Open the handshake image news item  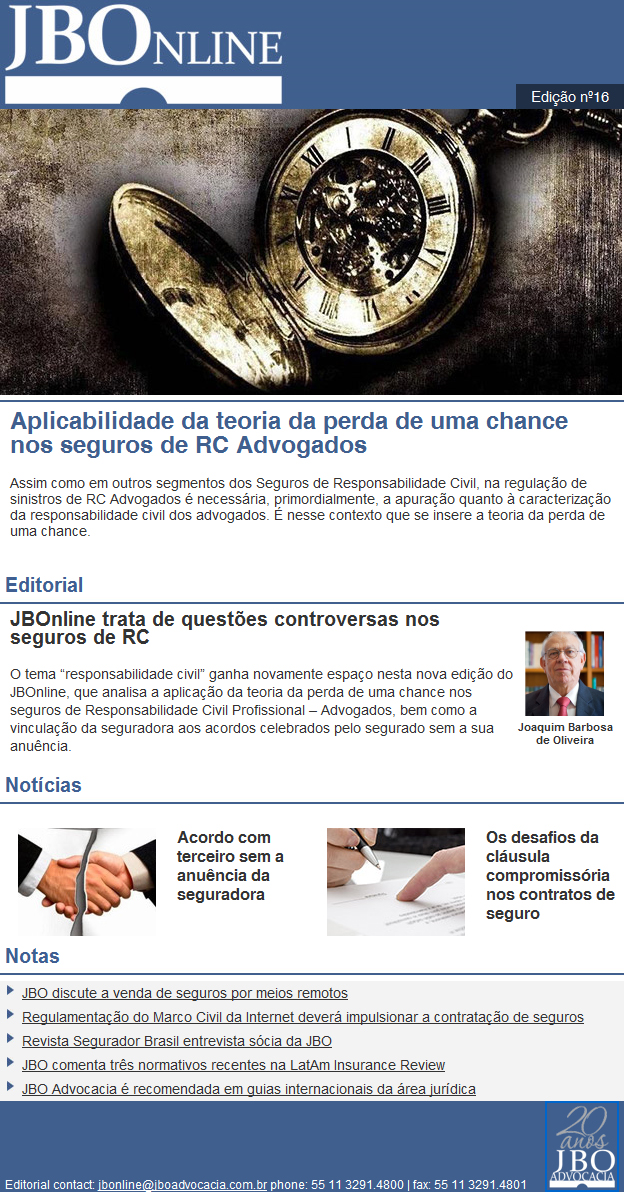tap(87, 881)
